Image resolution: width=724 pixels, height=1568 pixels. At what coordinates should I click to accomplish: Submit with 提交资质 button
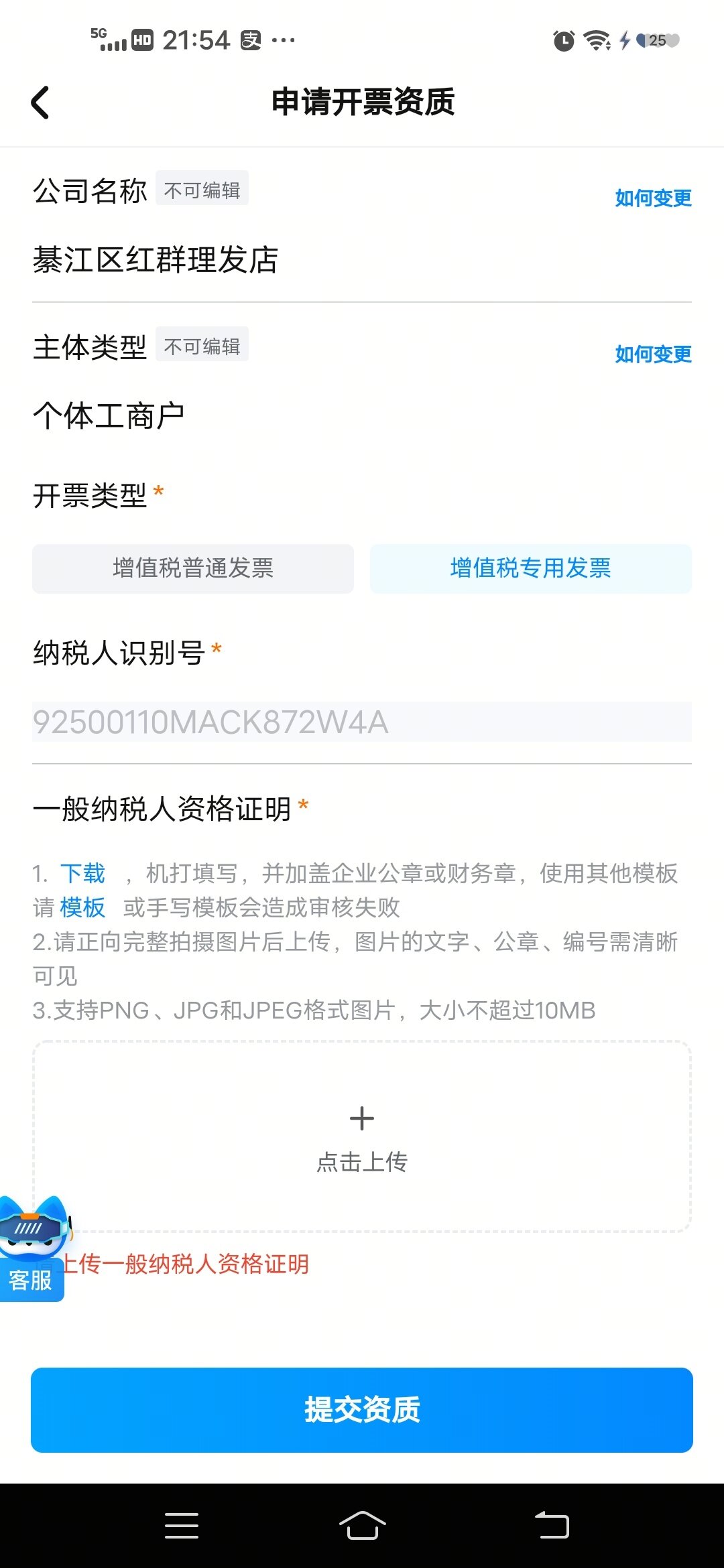[x=361, y=1410]
